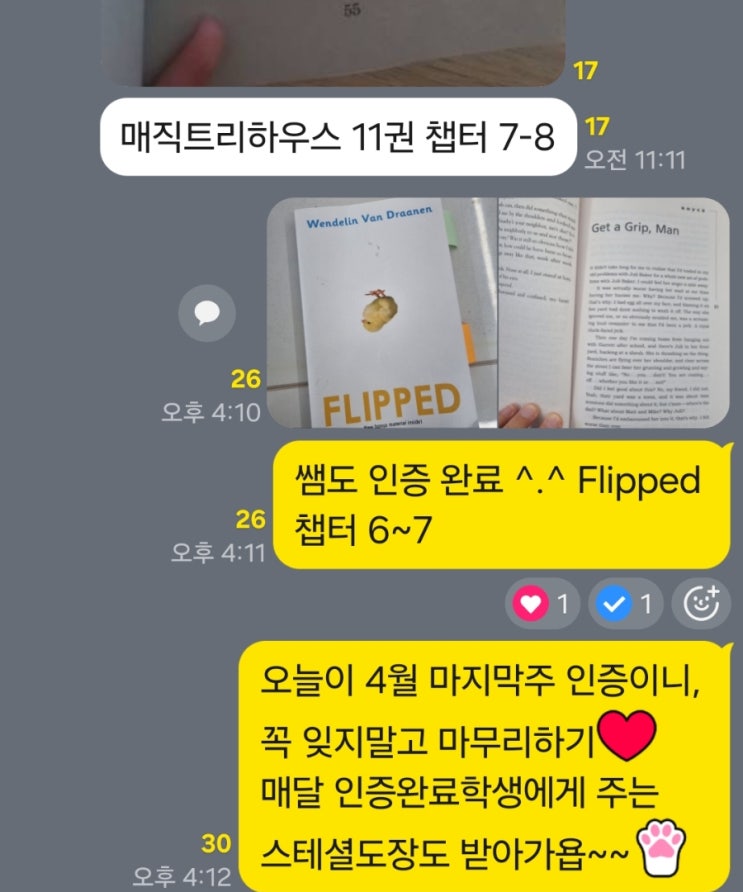Open the Flipped book cover photo
743x892 pixels.
[x=380, y=313]
